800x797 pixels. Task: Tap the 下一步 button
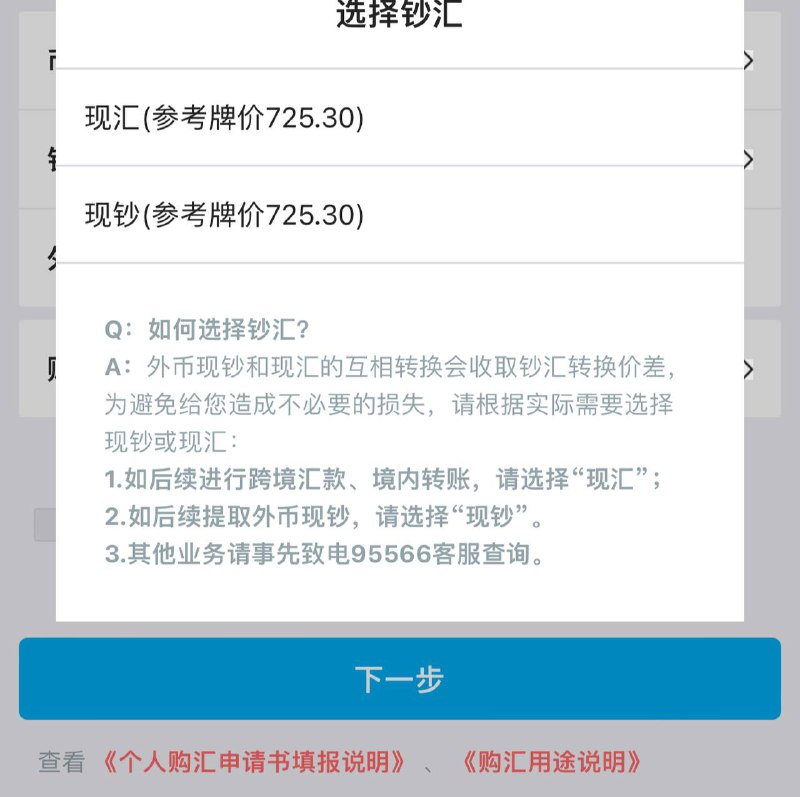click(399, 679)
